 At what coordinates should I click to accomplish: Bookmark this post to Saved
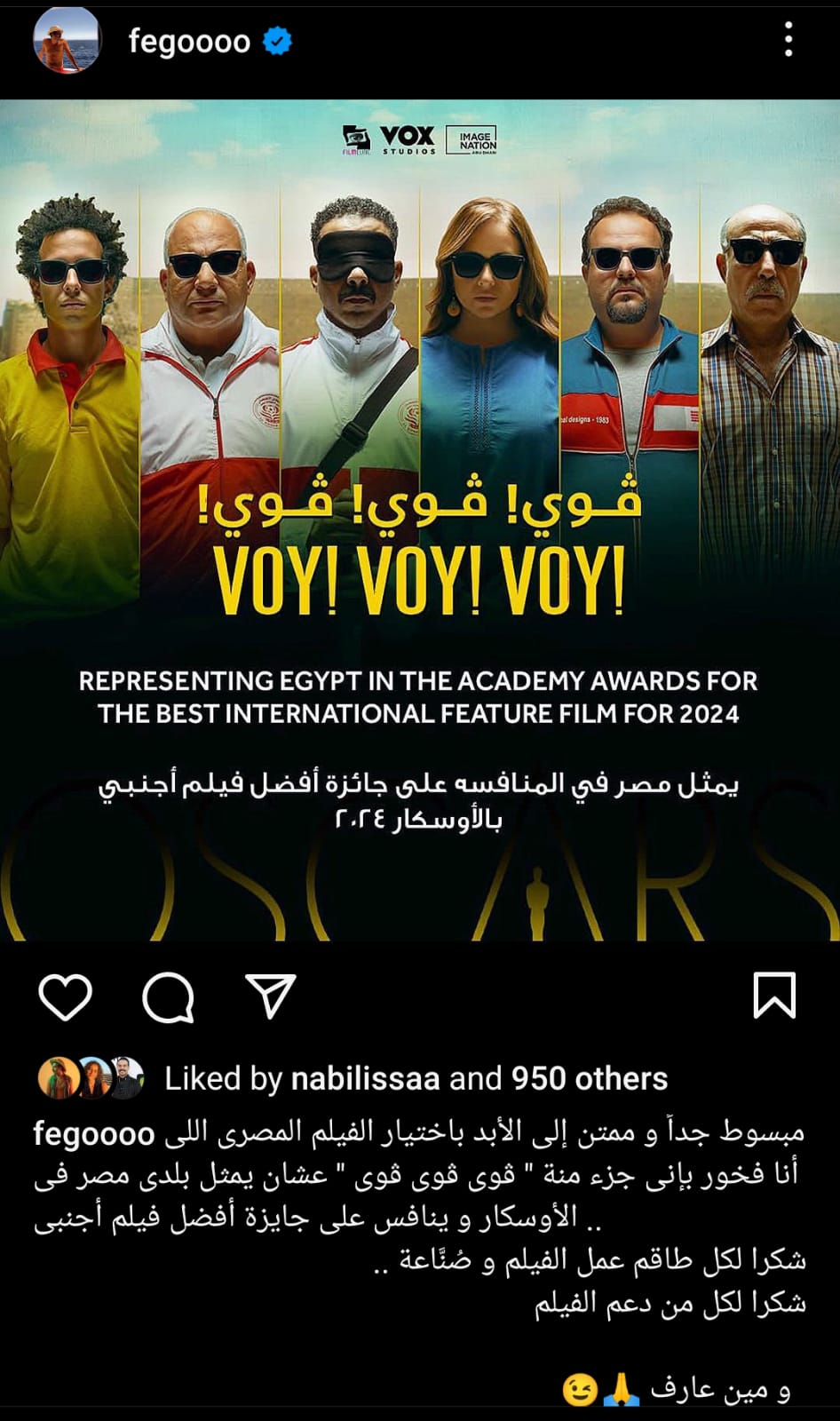pyautogui.click(x=773, y=996)
